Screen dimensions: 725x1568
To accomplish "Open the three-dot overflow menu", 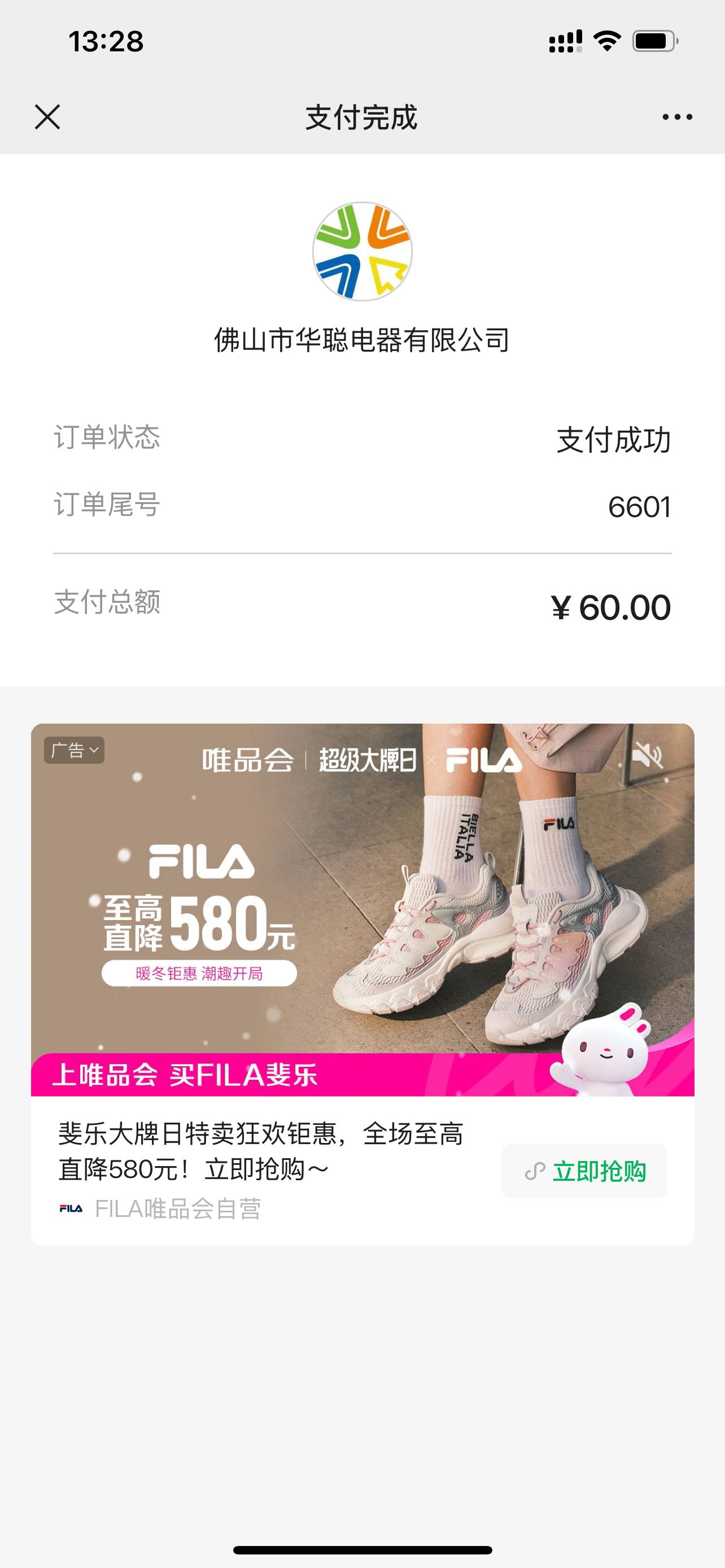I will coord(677,117).
